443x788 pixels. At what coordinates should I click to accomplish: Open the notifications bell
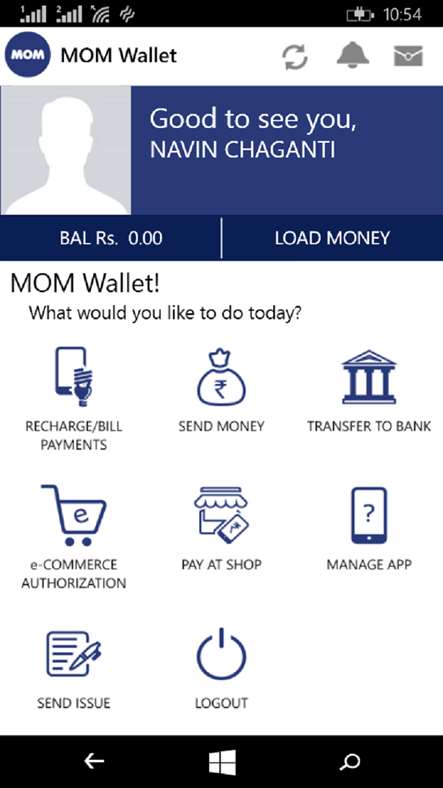coord(353,54)
